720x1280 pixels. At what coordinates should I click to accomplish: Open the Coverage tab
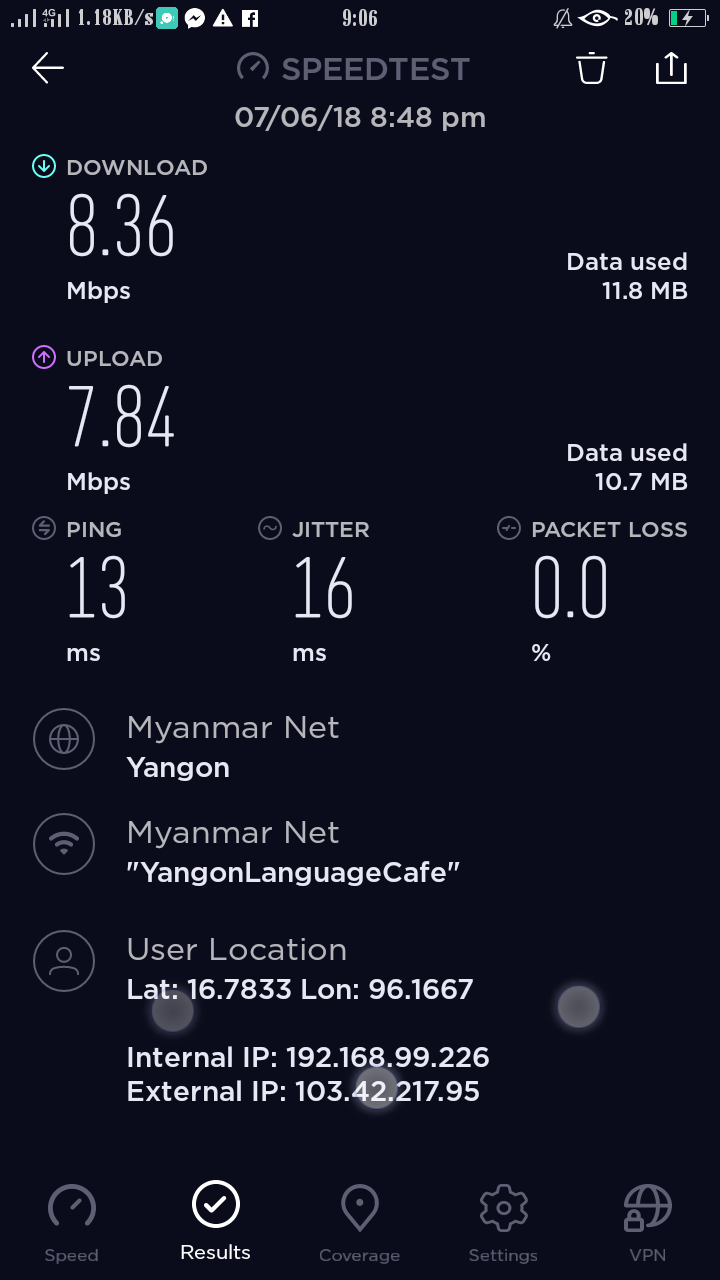(359, 1222)
